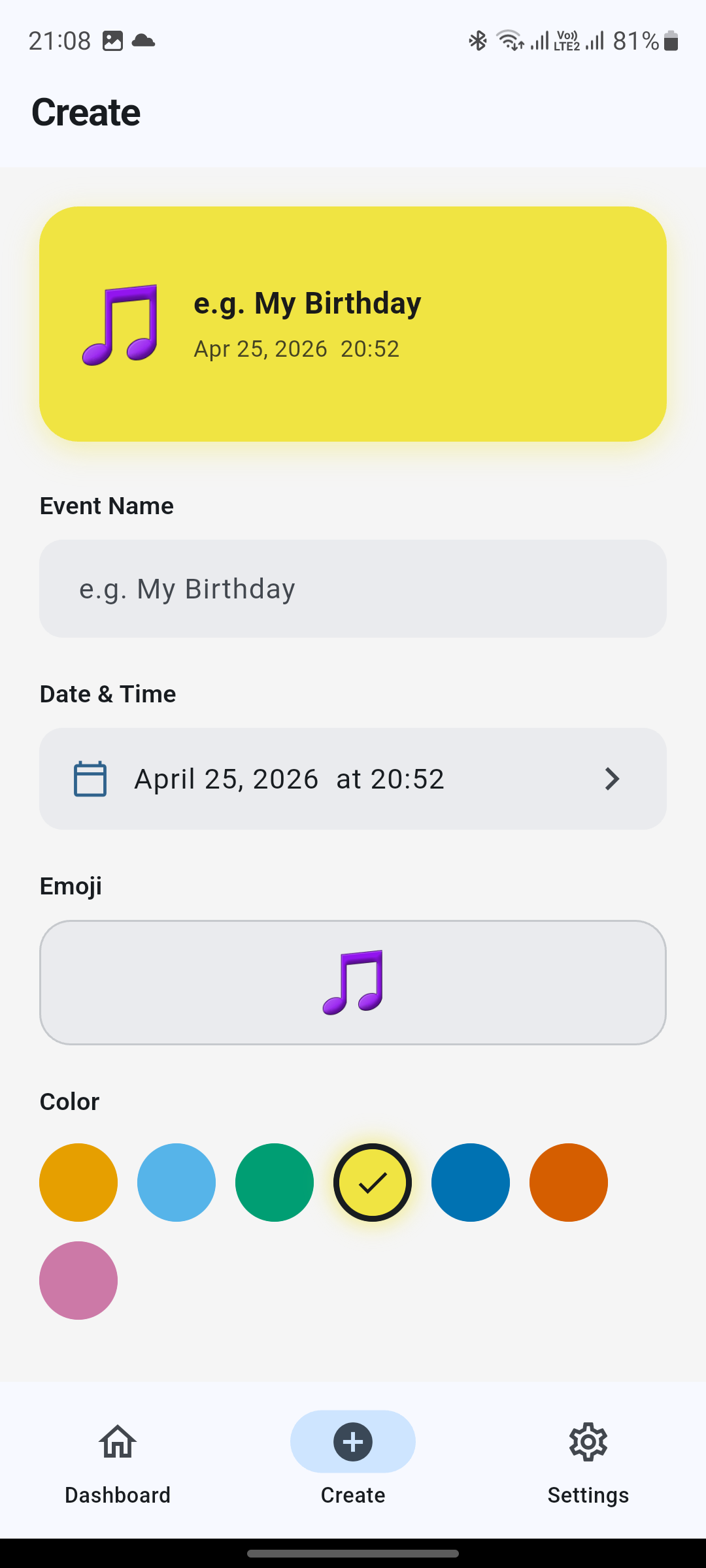Tap the Bluetooth icon in the status bar

pos(478,41)
